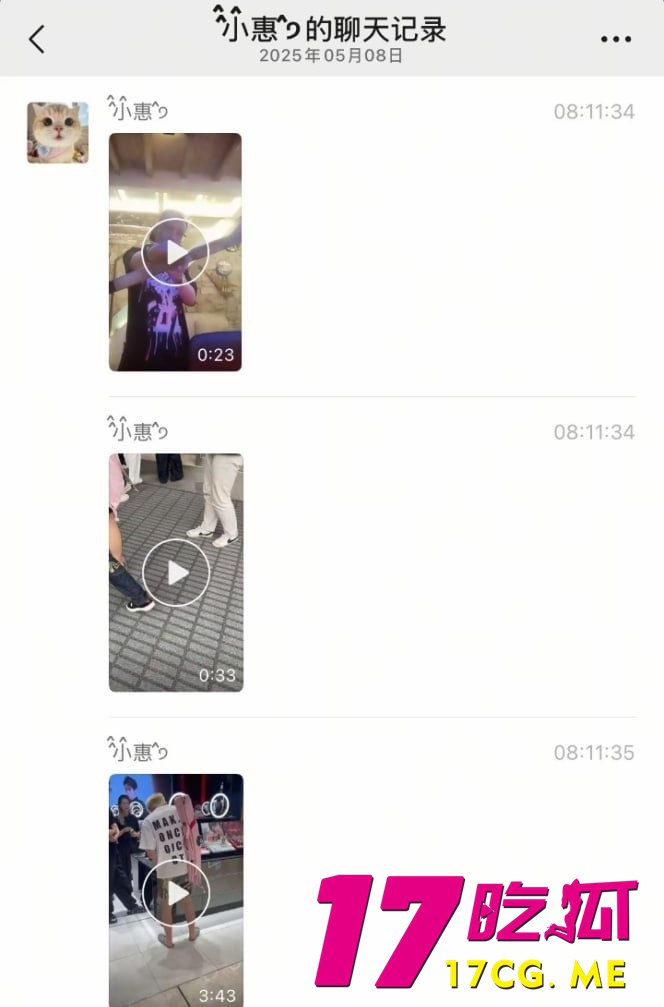This screenshot has height=1007, width=664.
Task: Open the three-dot overflow menu
Action: [x=616, y=39]
